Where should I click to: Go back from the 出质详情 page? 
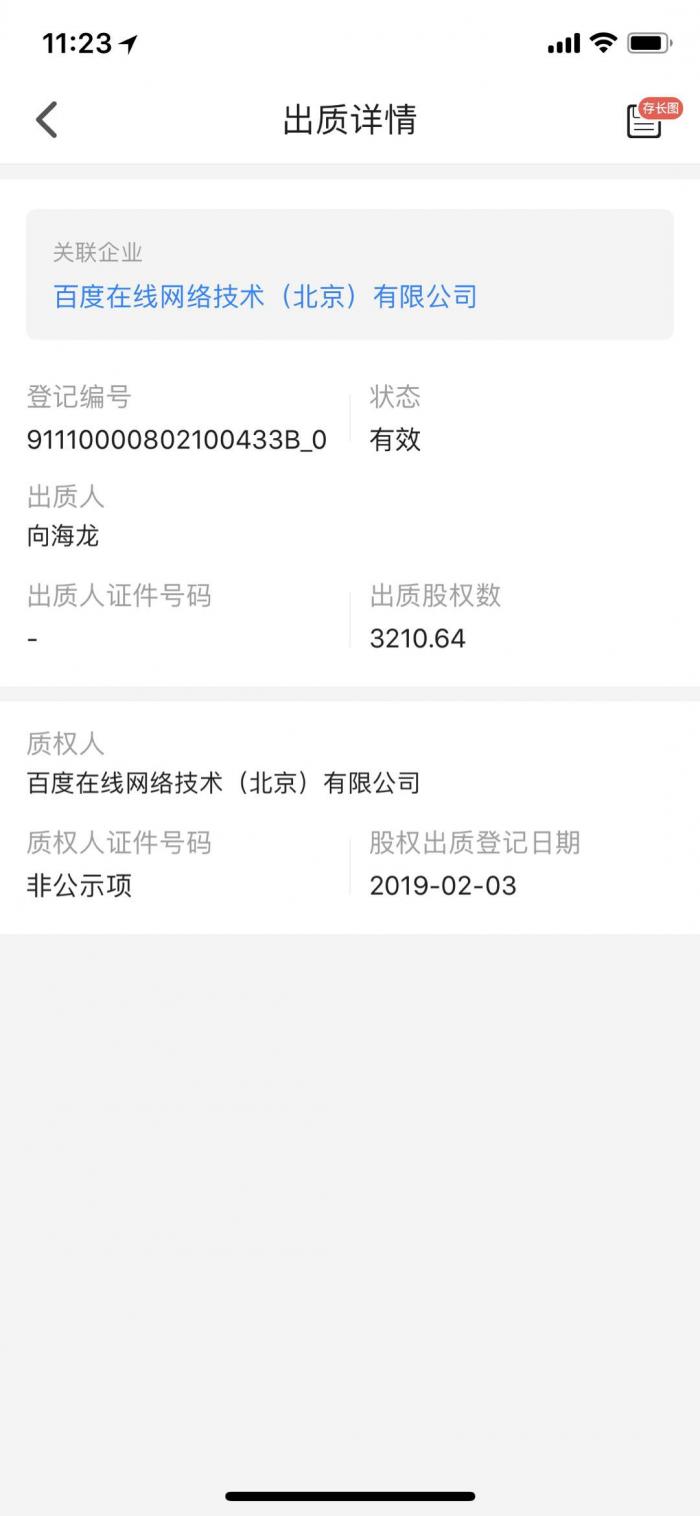point(47,120)
